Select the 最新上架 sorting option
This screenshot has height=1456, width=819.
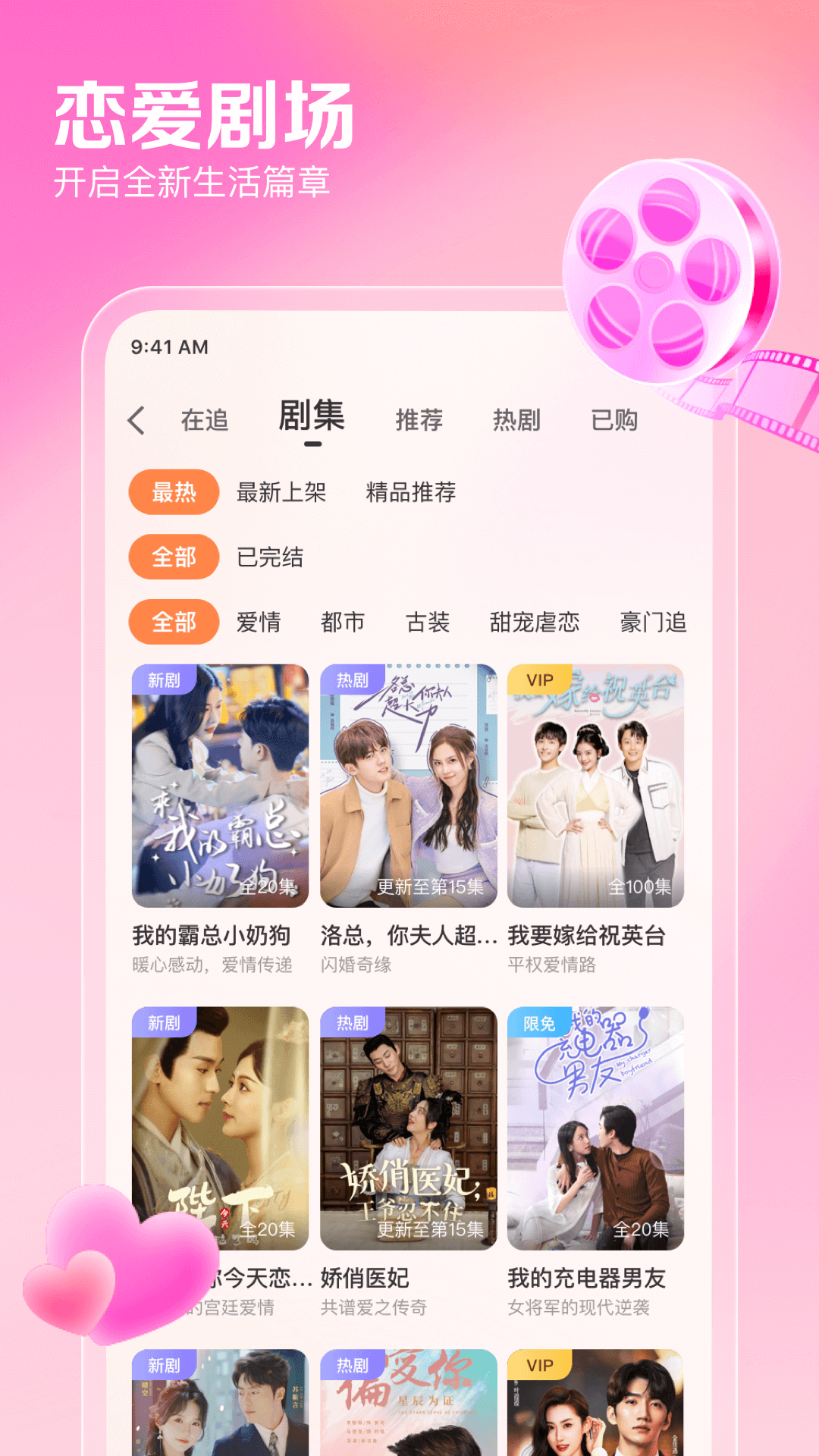(281, 491)
